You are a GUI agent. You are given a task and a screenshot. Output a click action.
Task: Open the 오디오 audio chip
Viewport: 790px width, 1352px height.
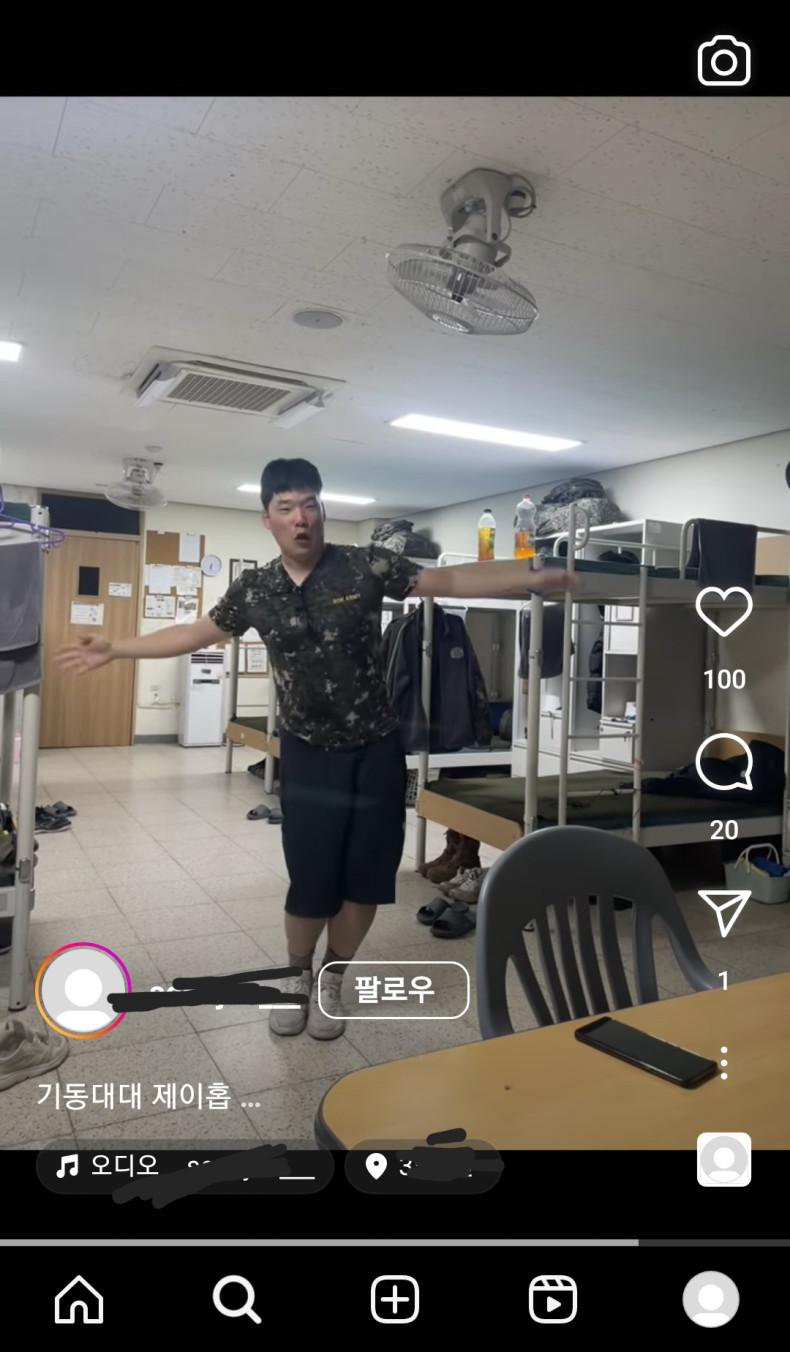185,1166
